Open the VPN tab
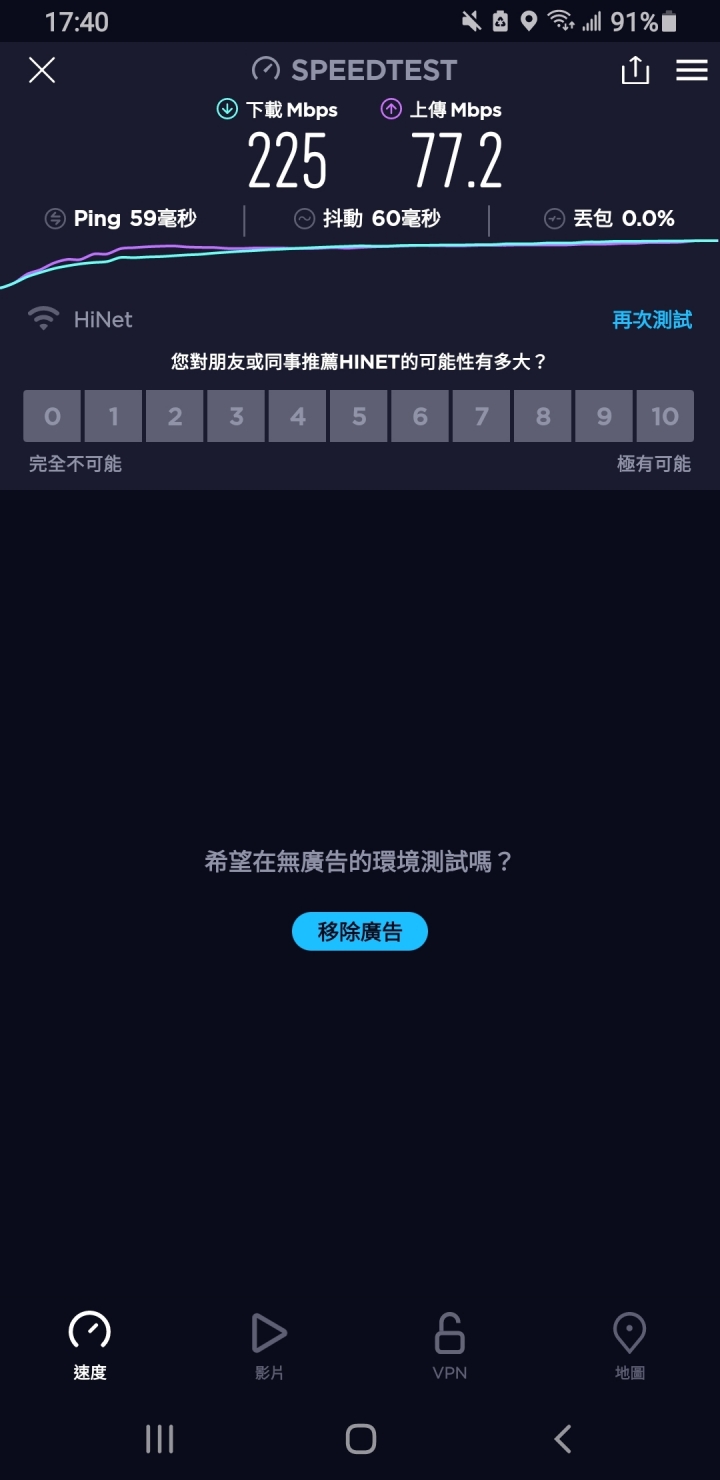720x1480 pixels. [x=449, y=1345]
